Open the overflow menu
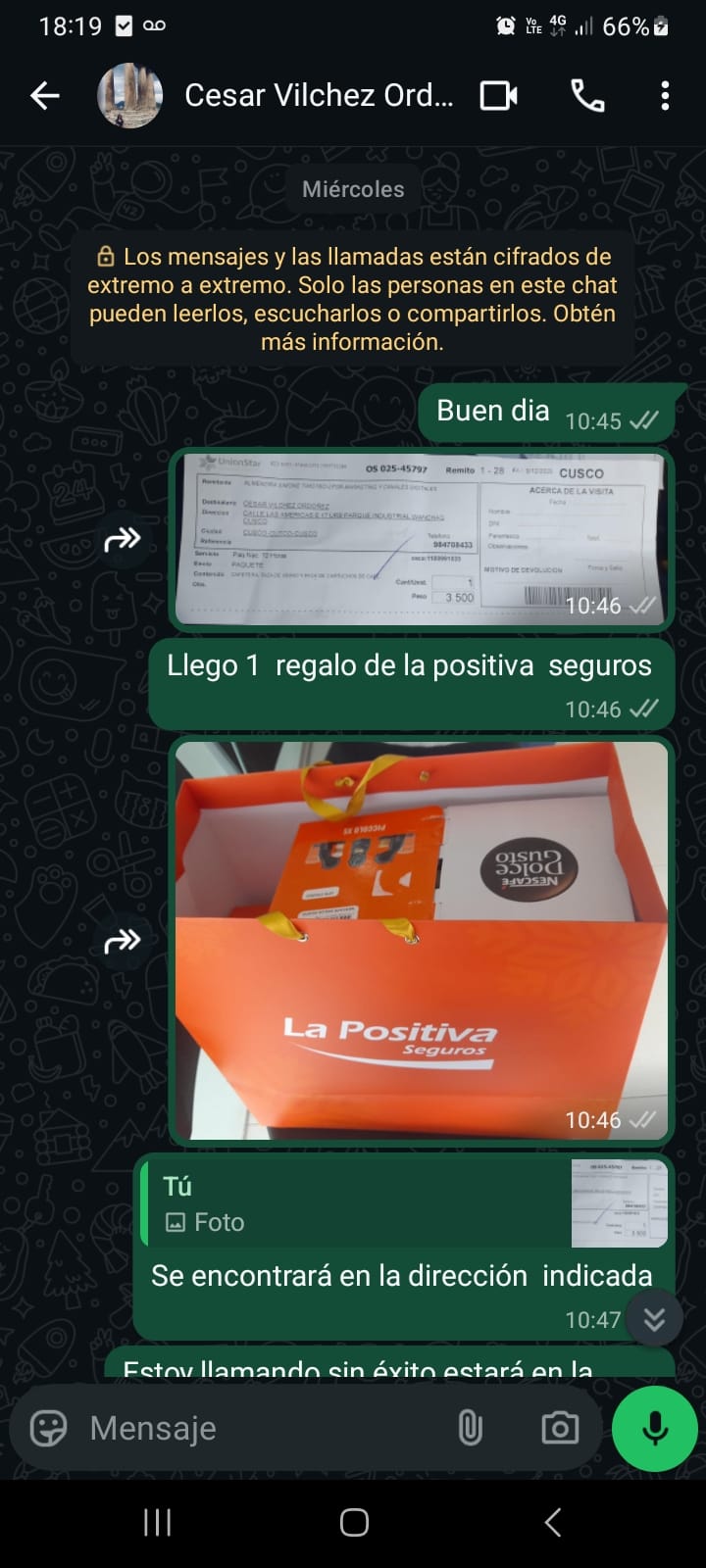This screenshot has height=1568, width=706. click(x=665, y=95)
